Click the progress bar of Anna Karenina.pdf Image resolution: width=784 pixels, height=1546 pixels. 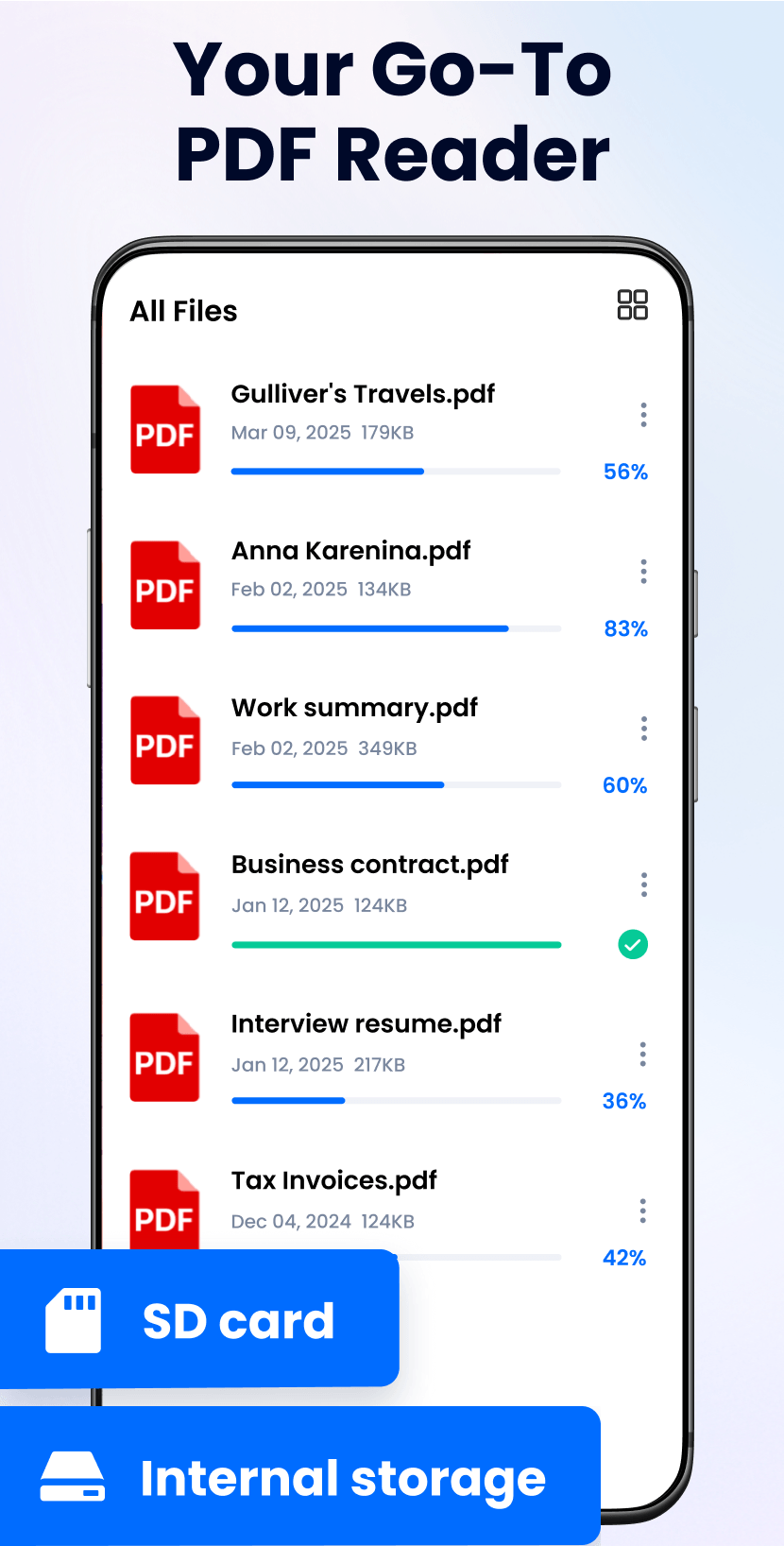point(396,627)
